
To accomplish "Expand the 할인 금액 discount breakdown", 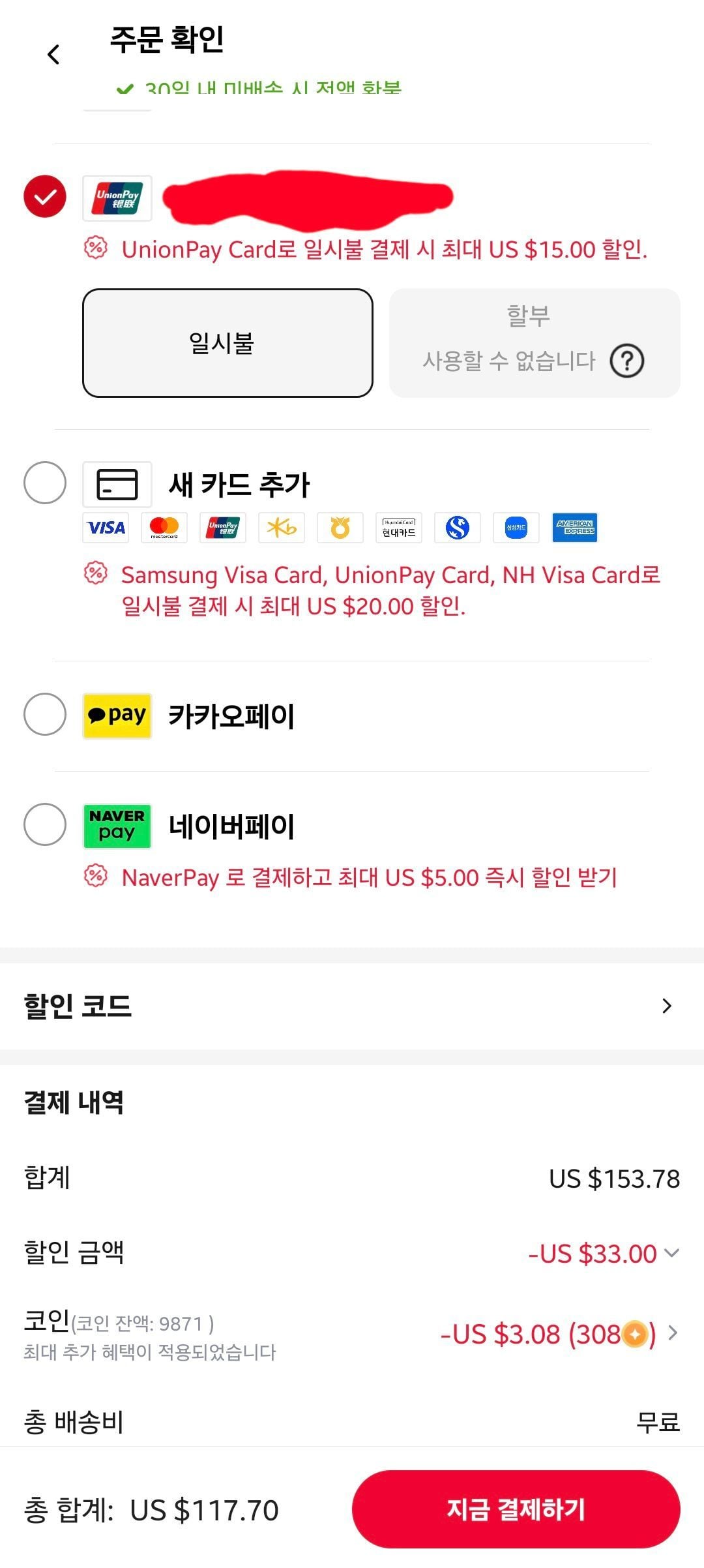I will click(x=671, y=1252).
